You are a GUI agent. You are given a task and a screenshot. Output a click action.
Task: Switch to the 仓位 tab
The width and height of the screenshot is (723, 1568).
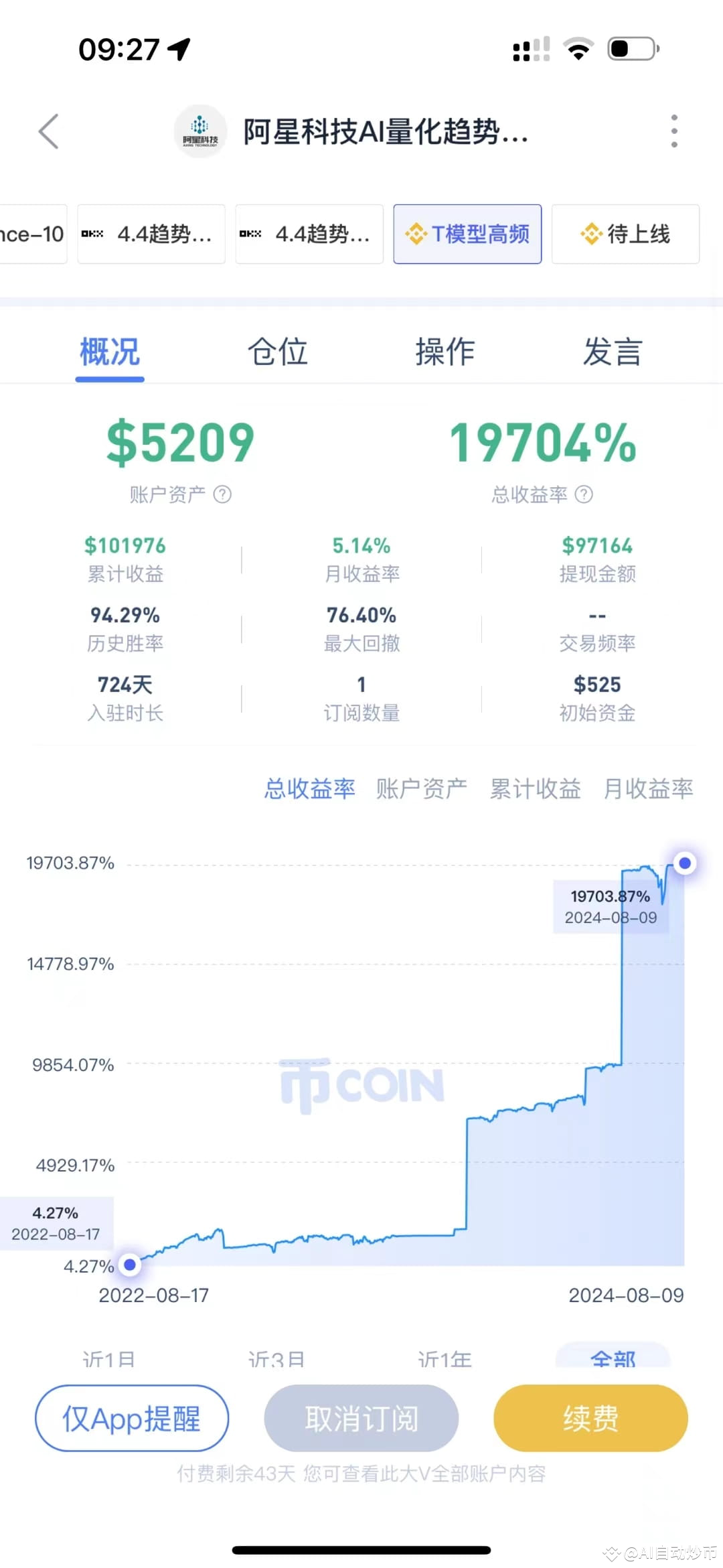(277, 351)
